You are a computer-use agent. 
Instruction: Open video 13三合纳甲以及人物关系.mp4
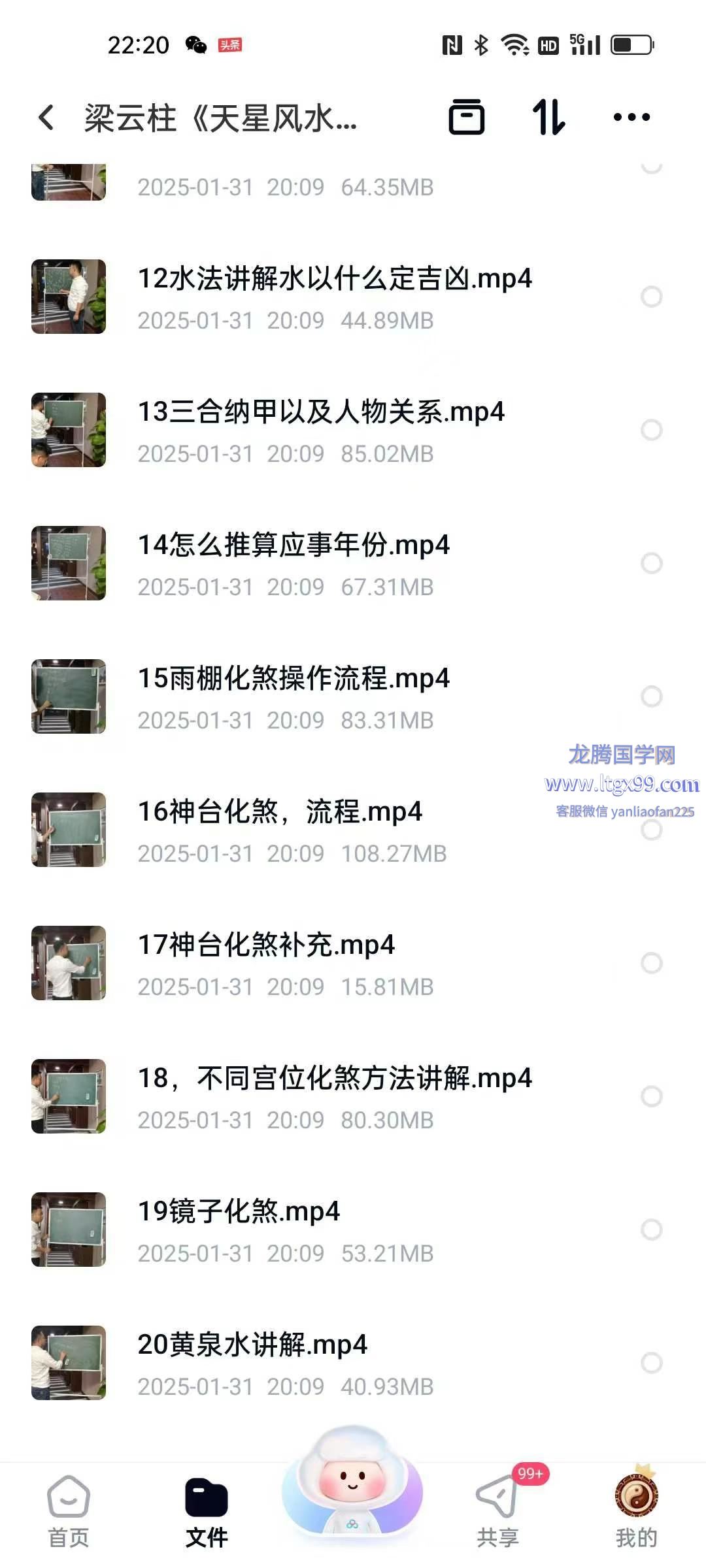point(320,413)
